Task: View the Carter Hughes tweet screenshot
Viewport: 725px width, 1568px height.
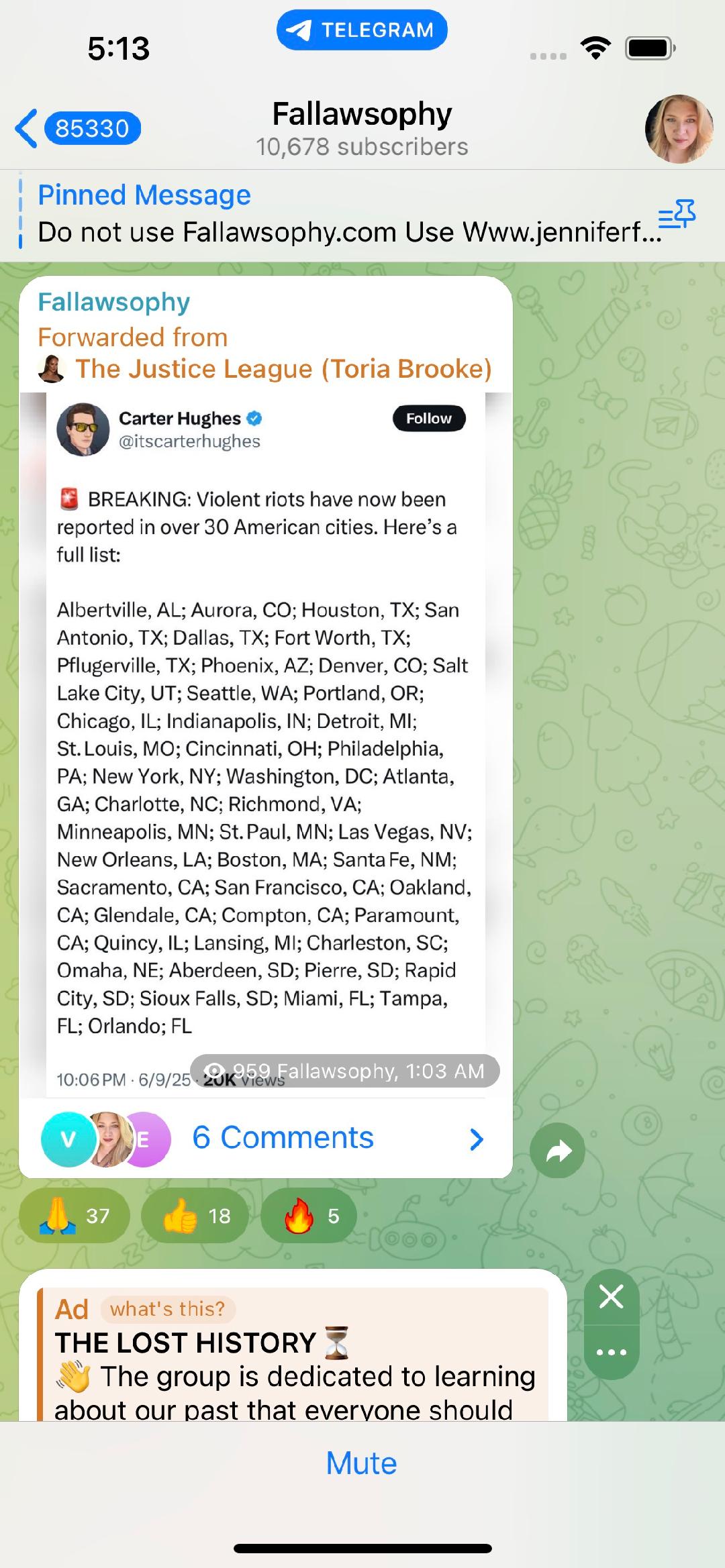Action: coord(265,738)
